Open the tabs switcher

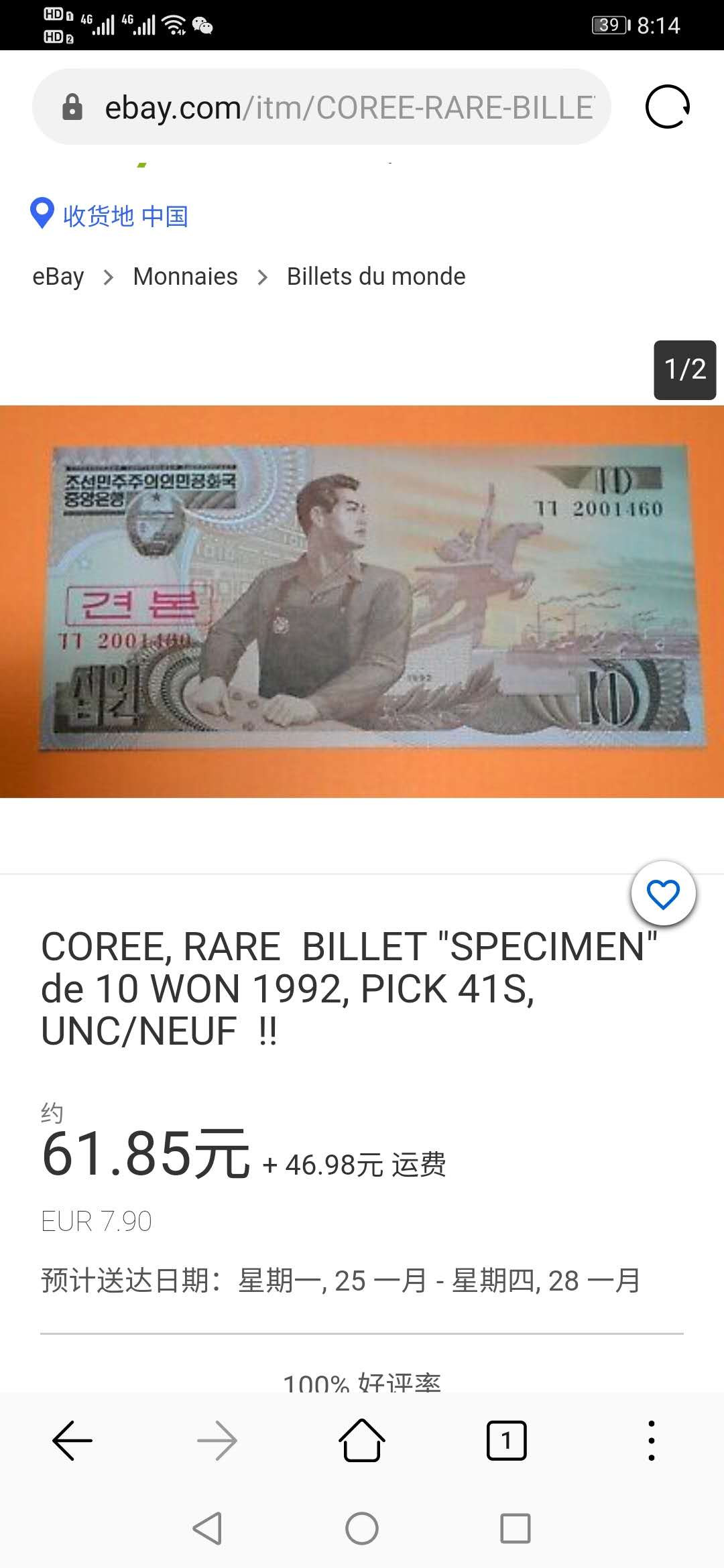point(507,1441)
